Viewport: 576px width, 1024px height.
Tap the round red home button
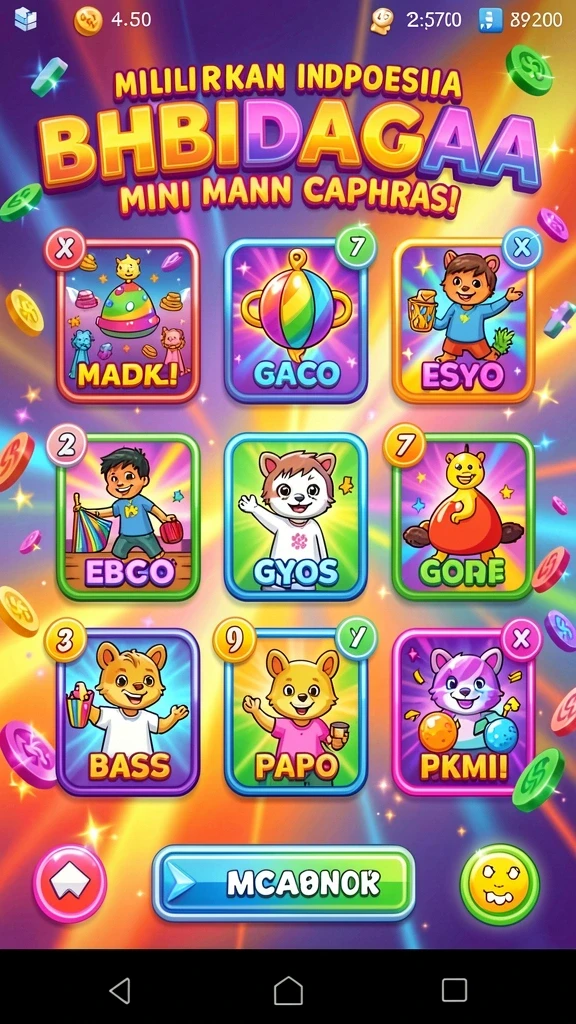pyautogui.click(x=70, y=884)
